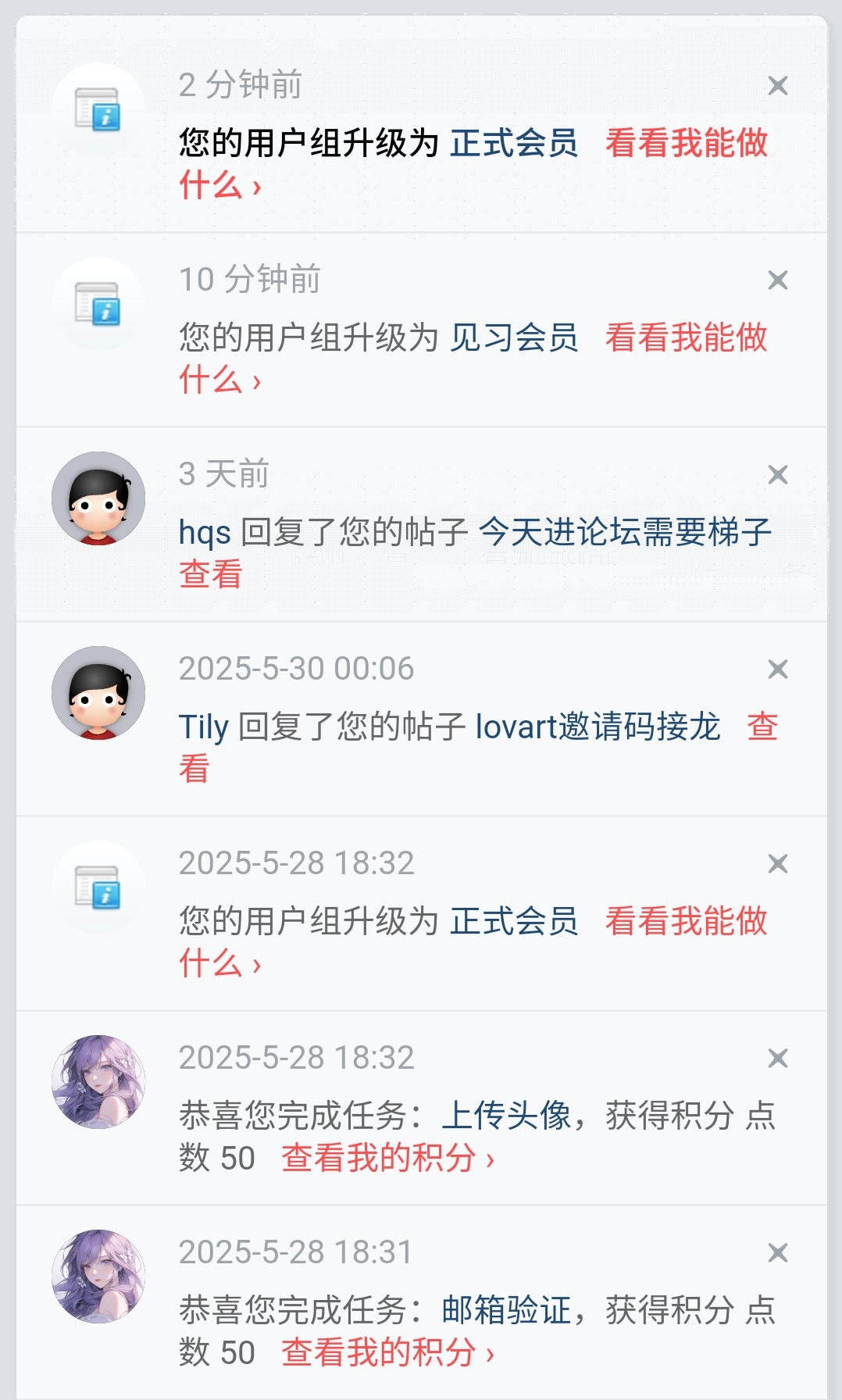Tap 查看我的积分 under 上传头像 task

[x=387, y=1158]
